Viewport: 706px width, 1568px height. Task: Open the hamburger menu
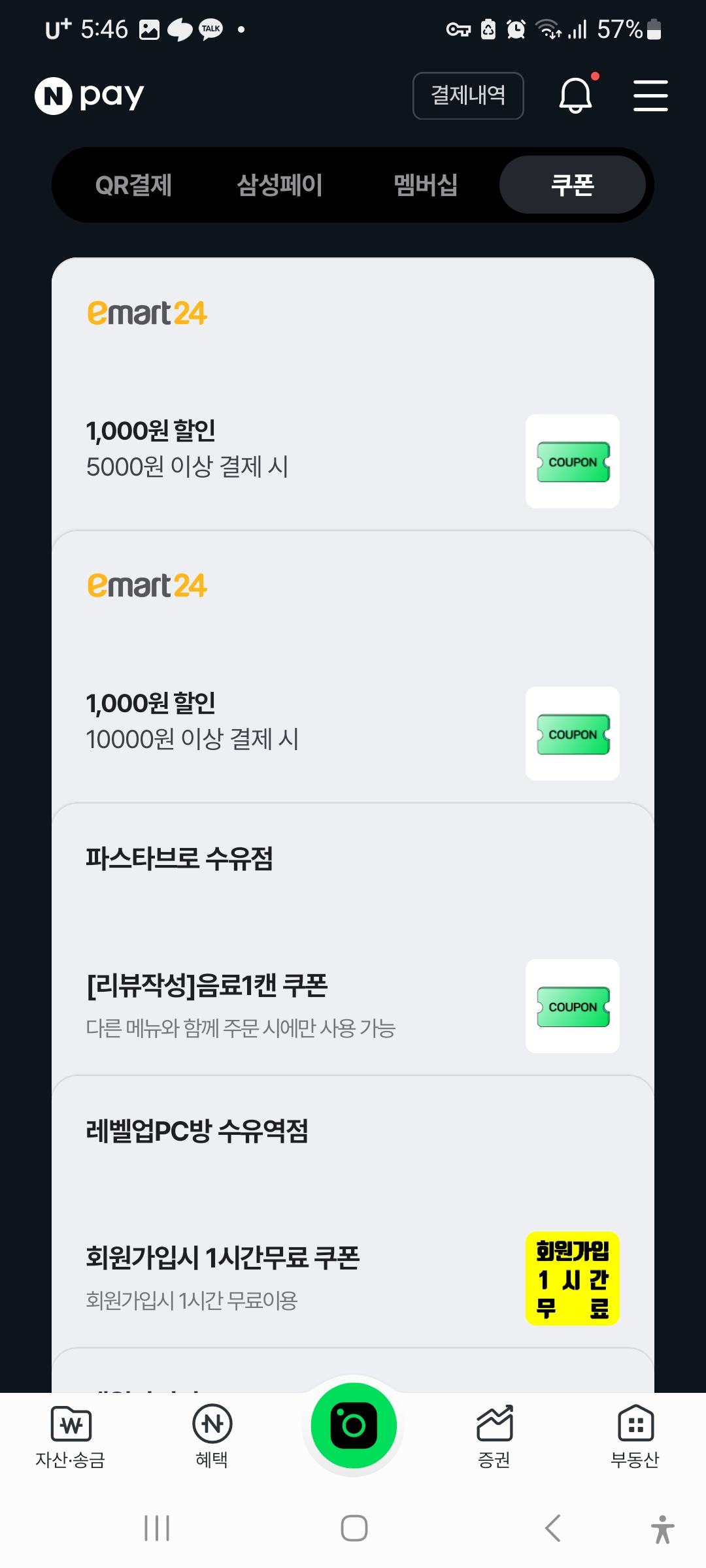(650, 95)
